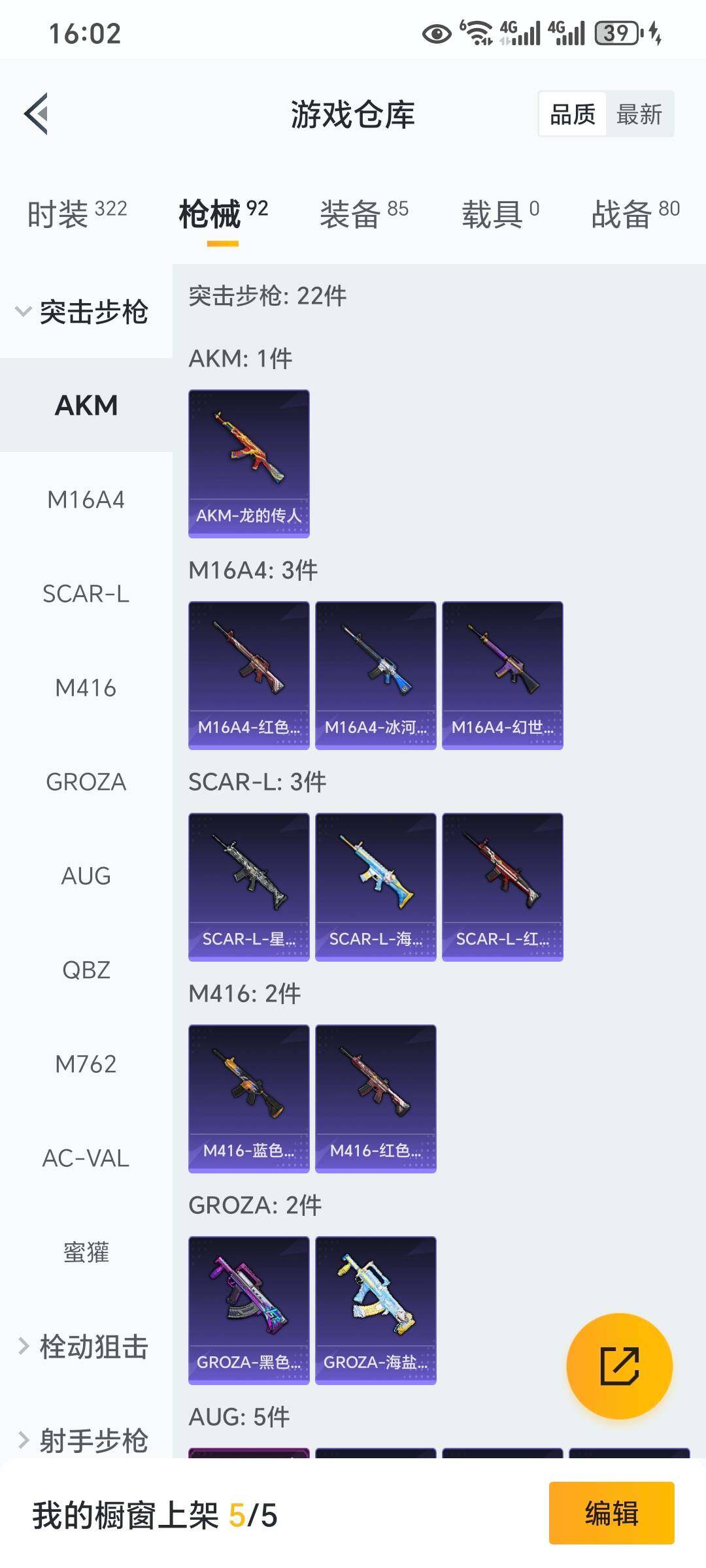Open the 载具 tab

coord(500,213)
